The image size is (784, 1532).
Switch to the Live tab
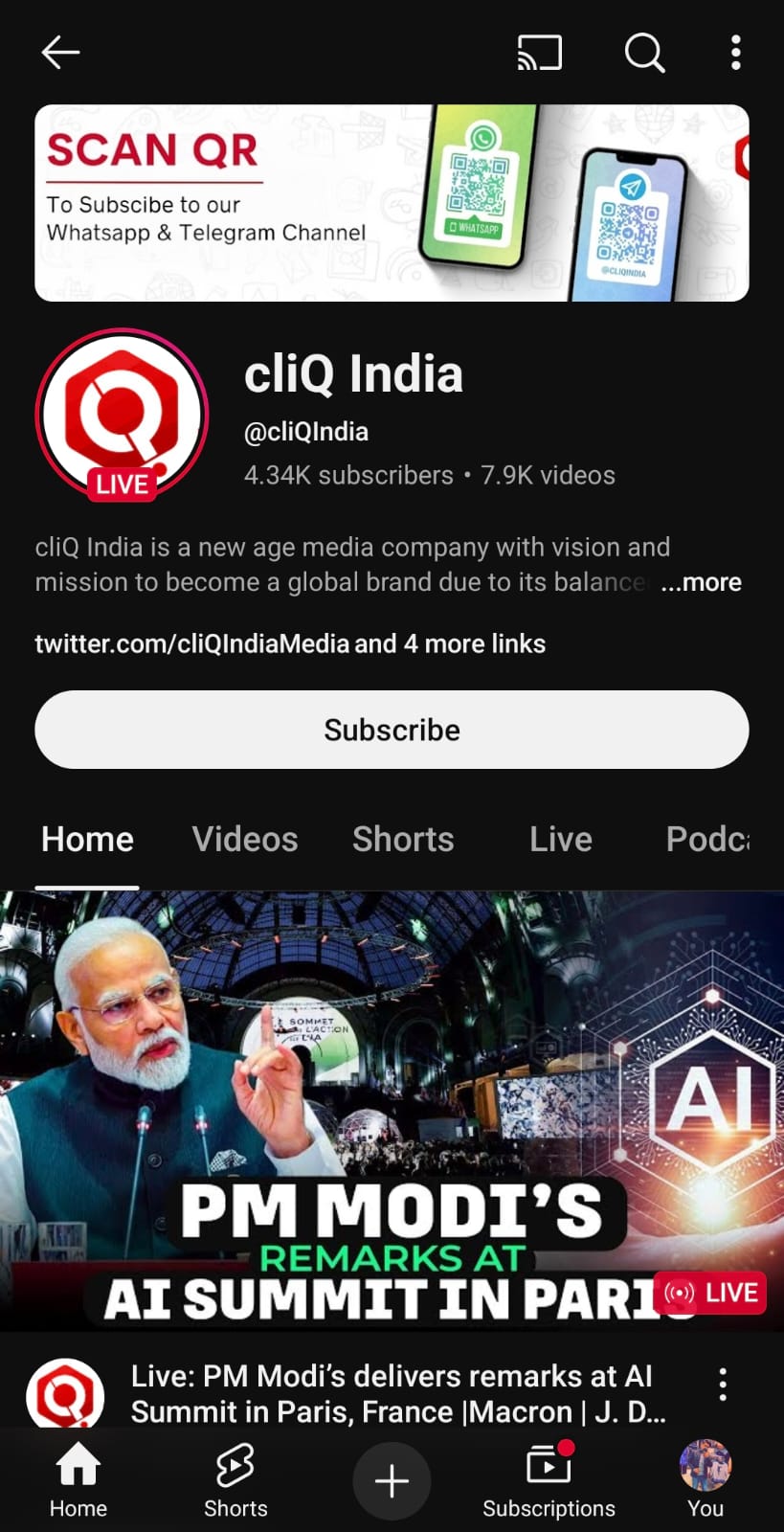[561, 839]
